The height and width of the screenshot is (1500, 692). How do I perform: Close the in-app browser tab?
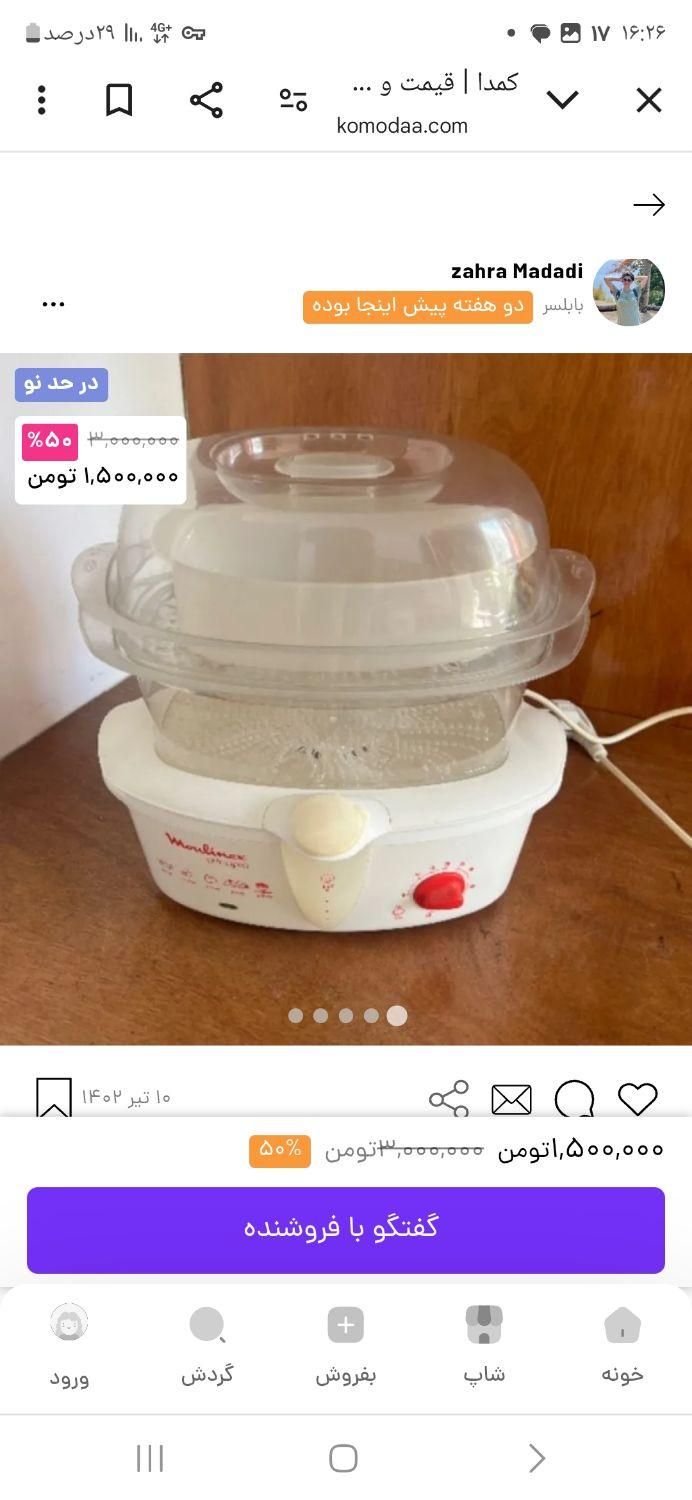649,100
